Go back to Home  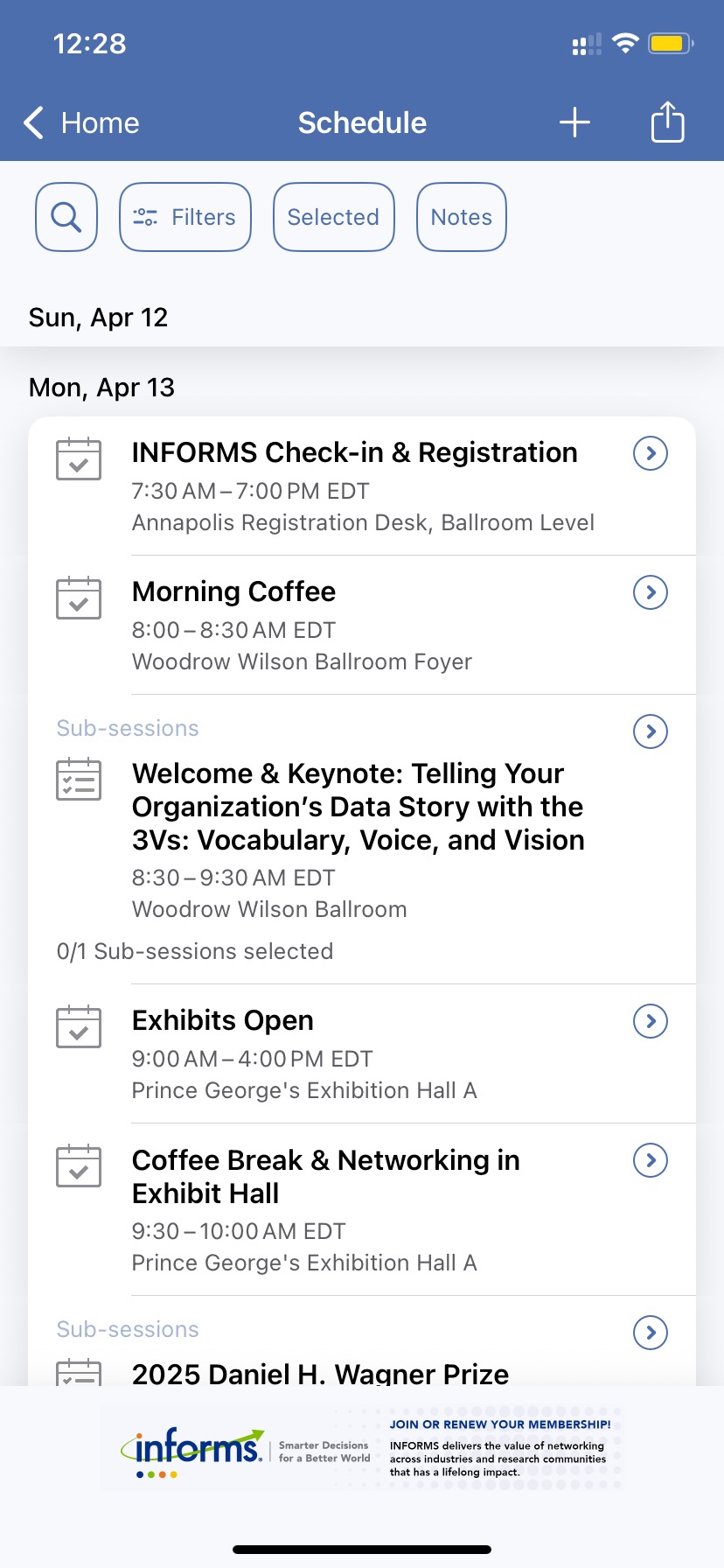pyautogui.click(x=82, y=123)
